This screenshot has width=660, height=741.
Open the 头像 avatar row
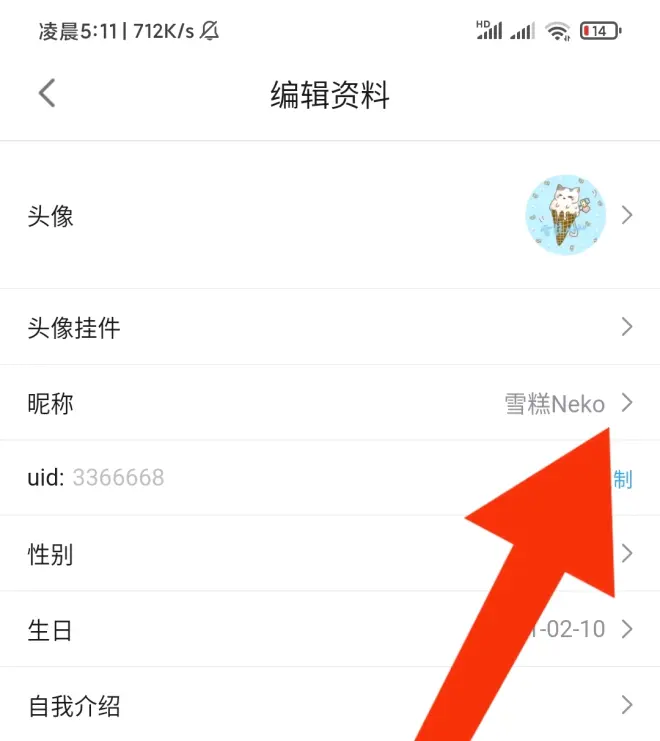330,215
